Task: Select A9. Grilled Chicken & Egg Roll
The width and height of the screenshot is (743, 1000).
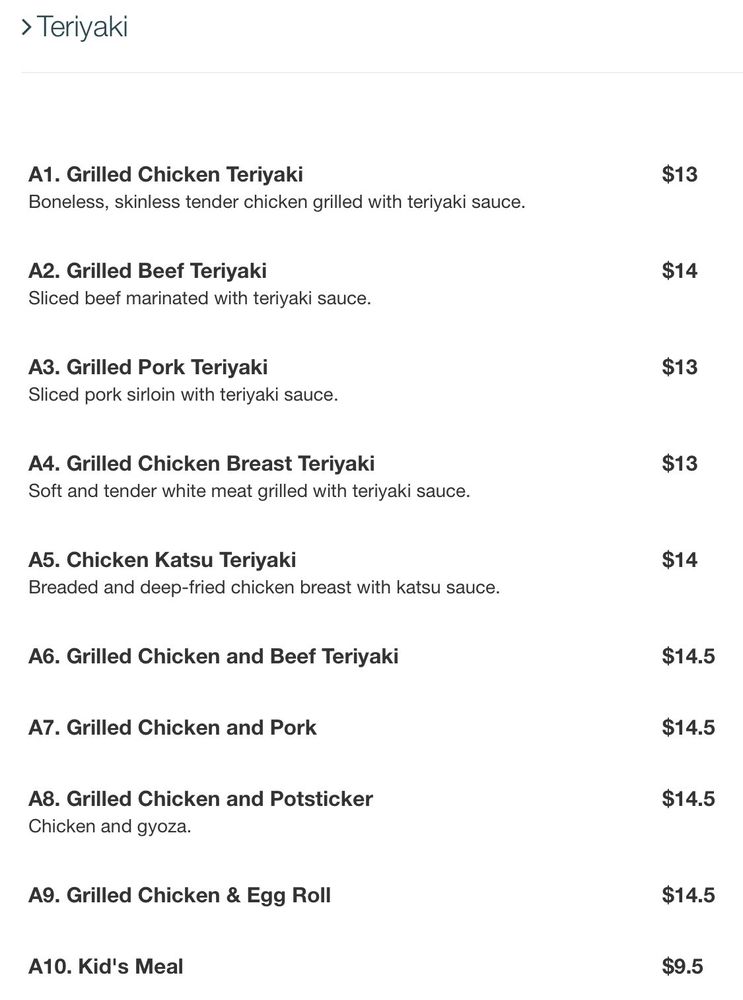Action: pyautogui.click(x=180, y=895)
